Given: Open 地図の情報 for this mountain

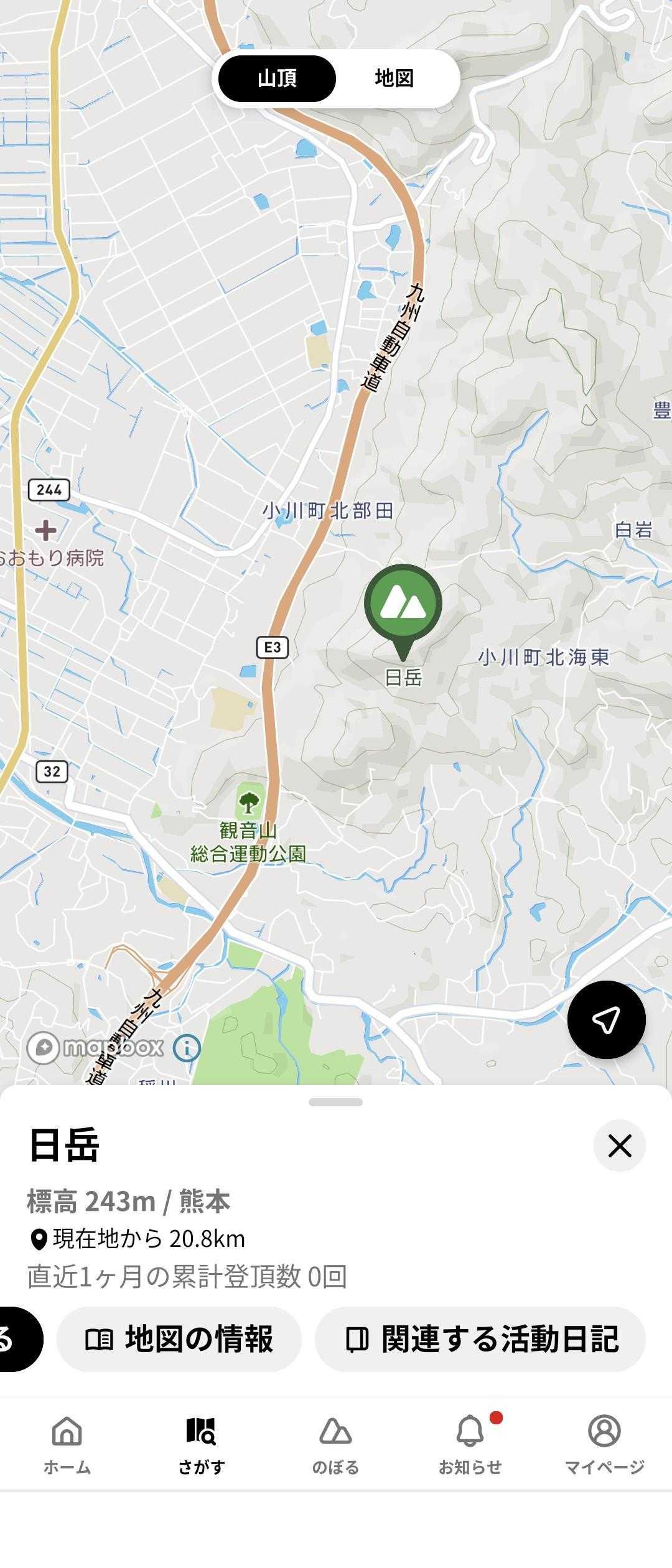Looking at the screenshot, I should tap(179, 1339).
